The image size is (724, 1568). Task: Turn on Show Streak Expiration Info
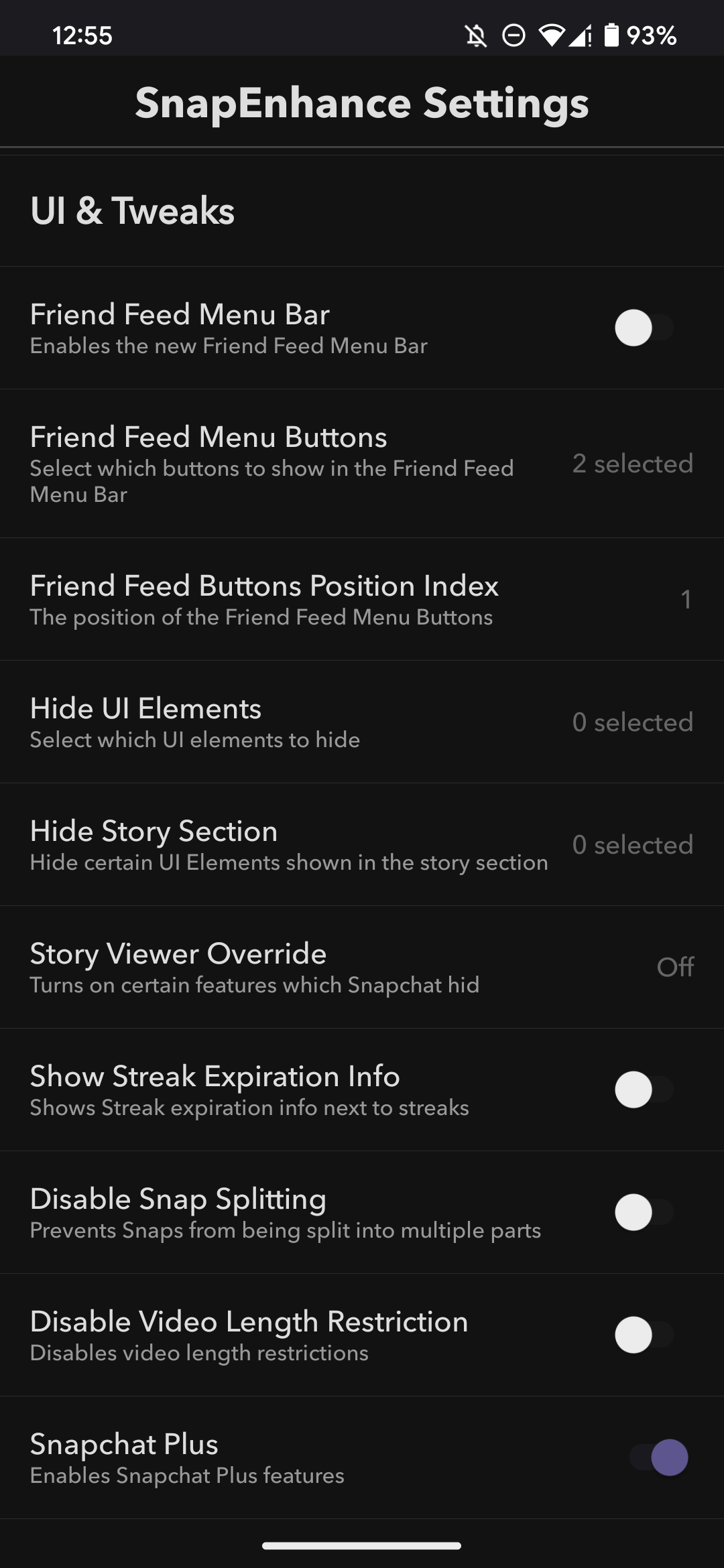(644, 1090)
